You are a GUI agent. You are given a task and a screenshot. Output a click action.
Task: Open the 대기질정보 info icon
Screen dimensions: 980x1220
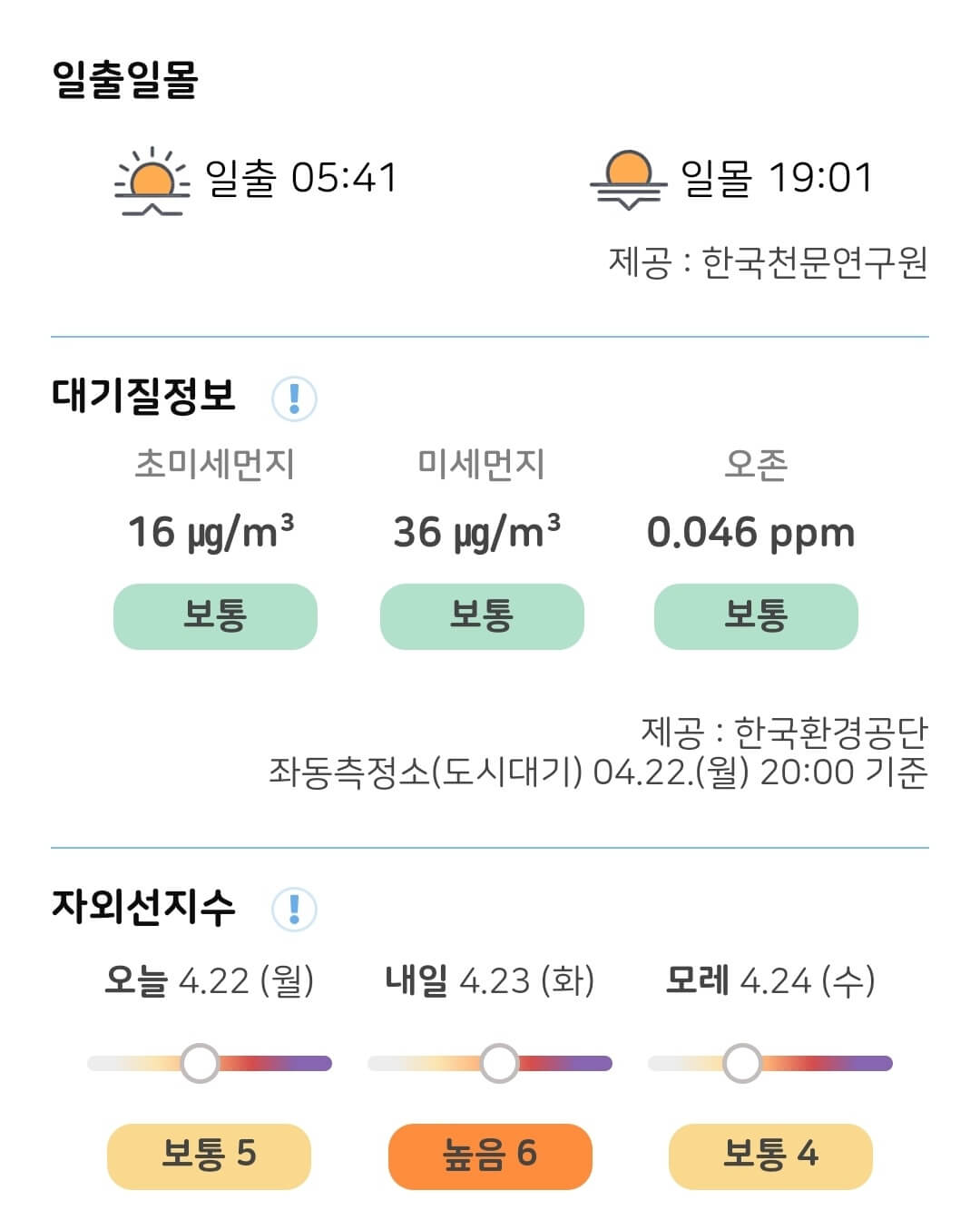click(x=292, y=398)
